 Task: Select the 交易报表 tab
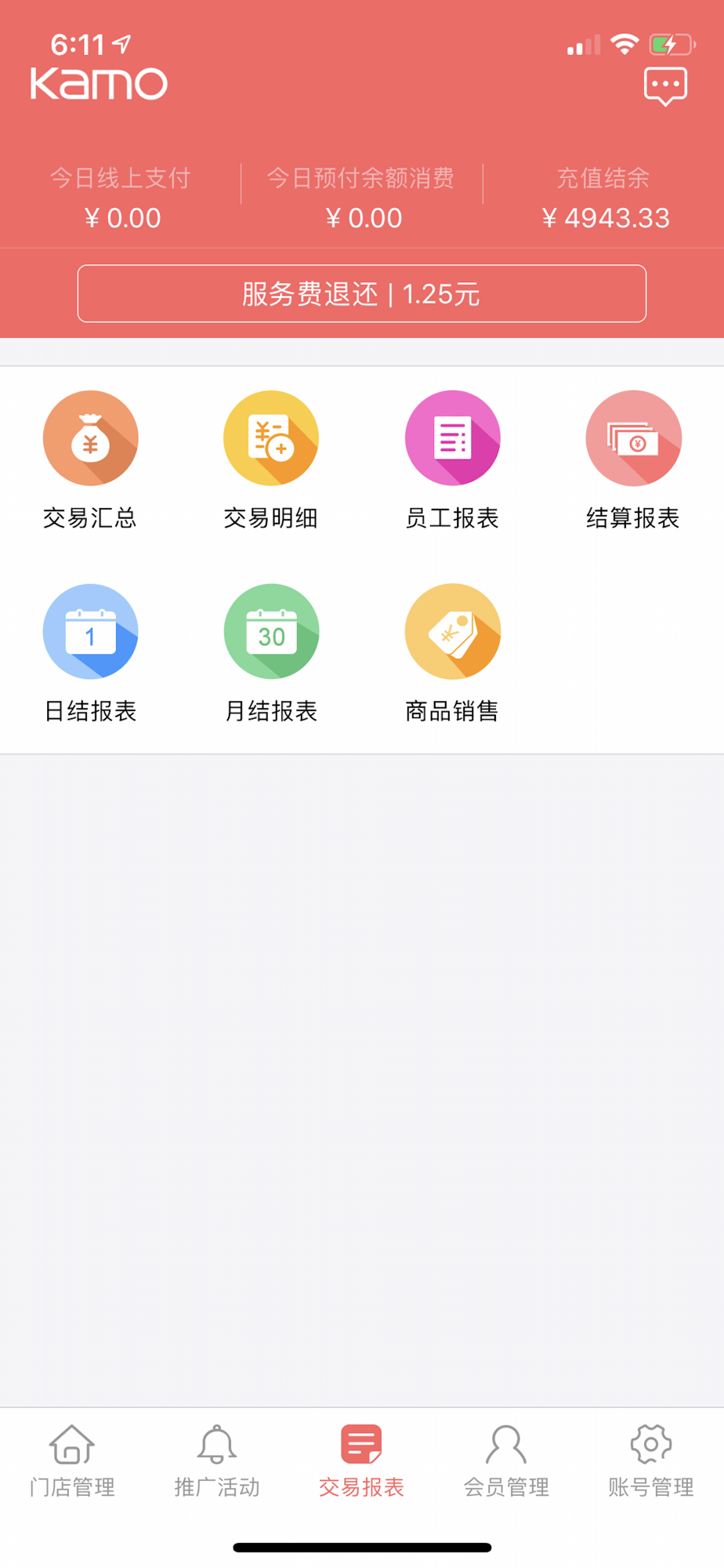pos(361,1461)
